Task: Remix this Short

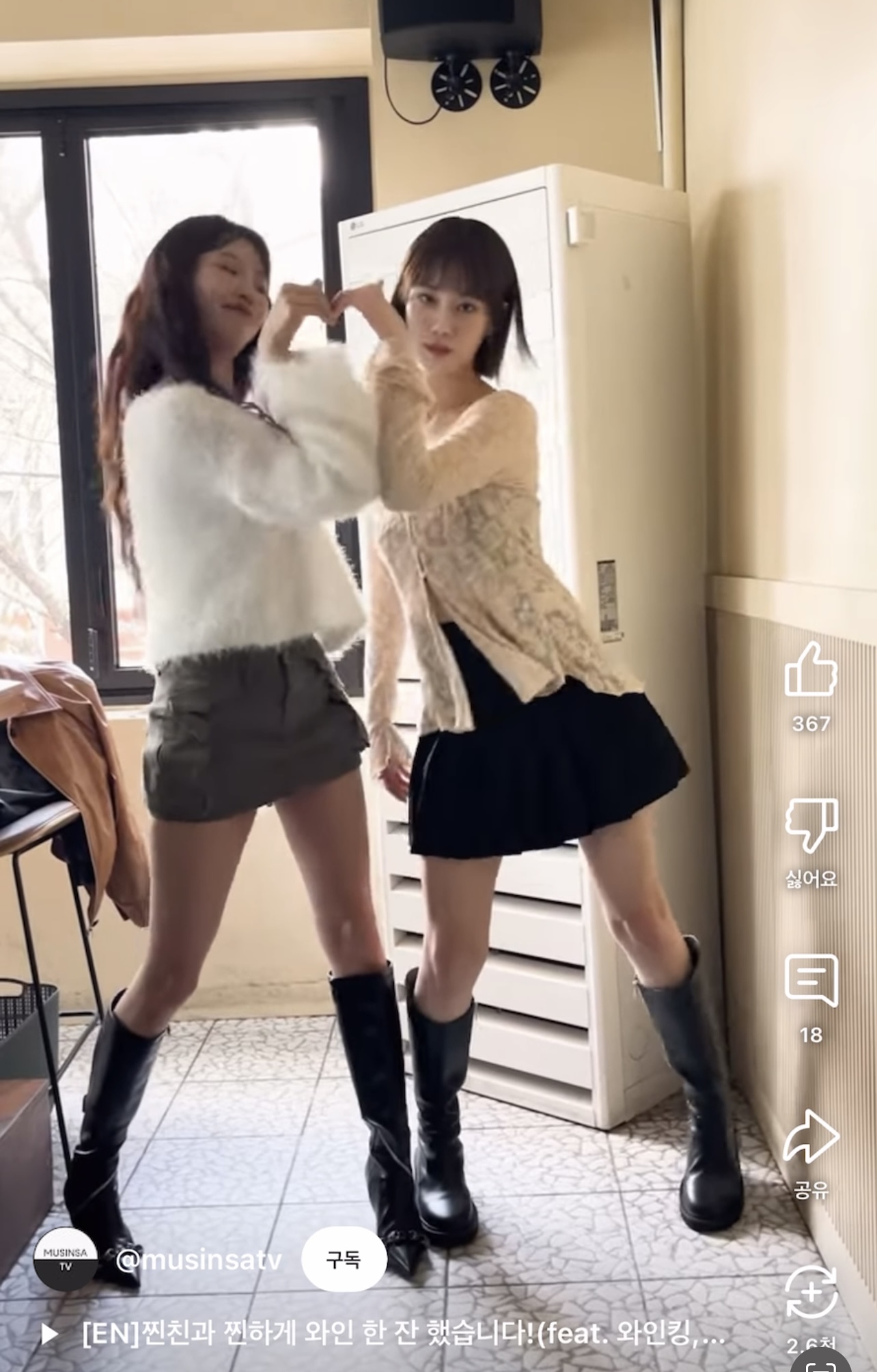Action: 811,1293
